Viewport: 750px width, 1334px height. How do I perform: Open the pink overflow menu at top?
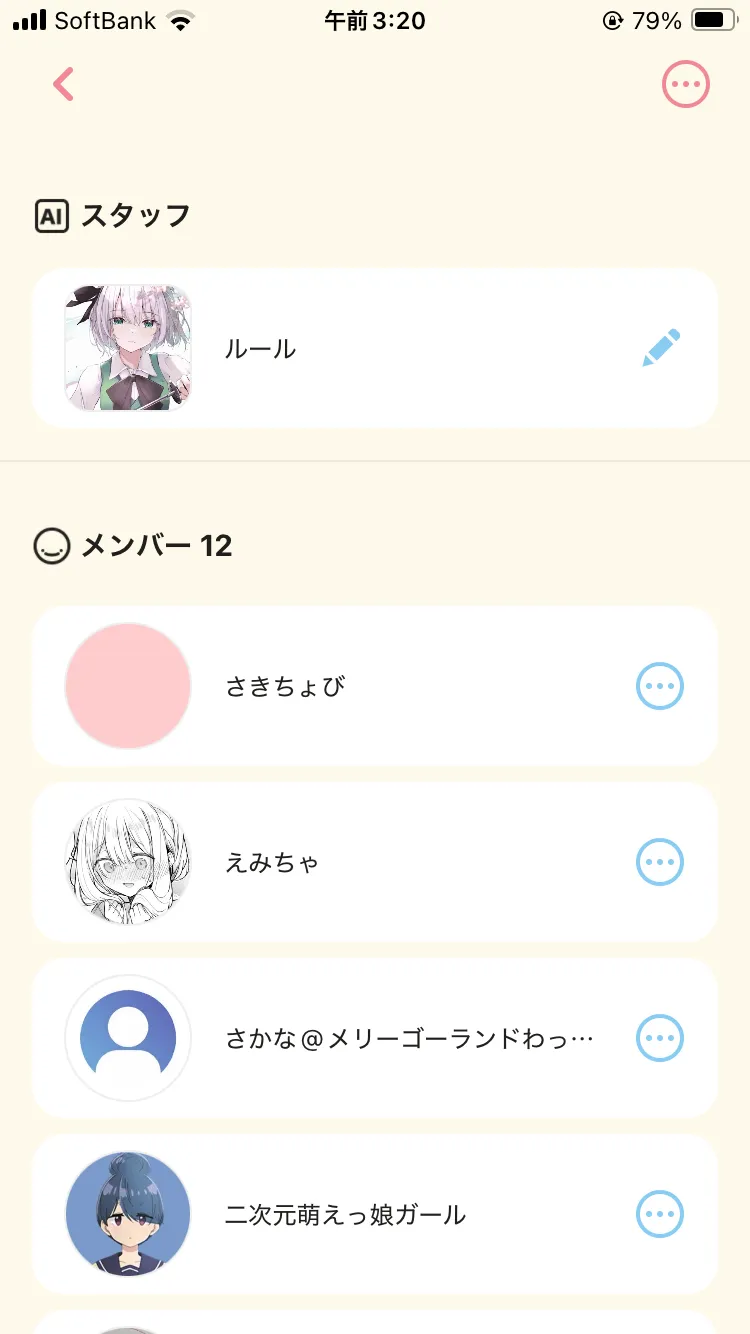coord(685,85)
